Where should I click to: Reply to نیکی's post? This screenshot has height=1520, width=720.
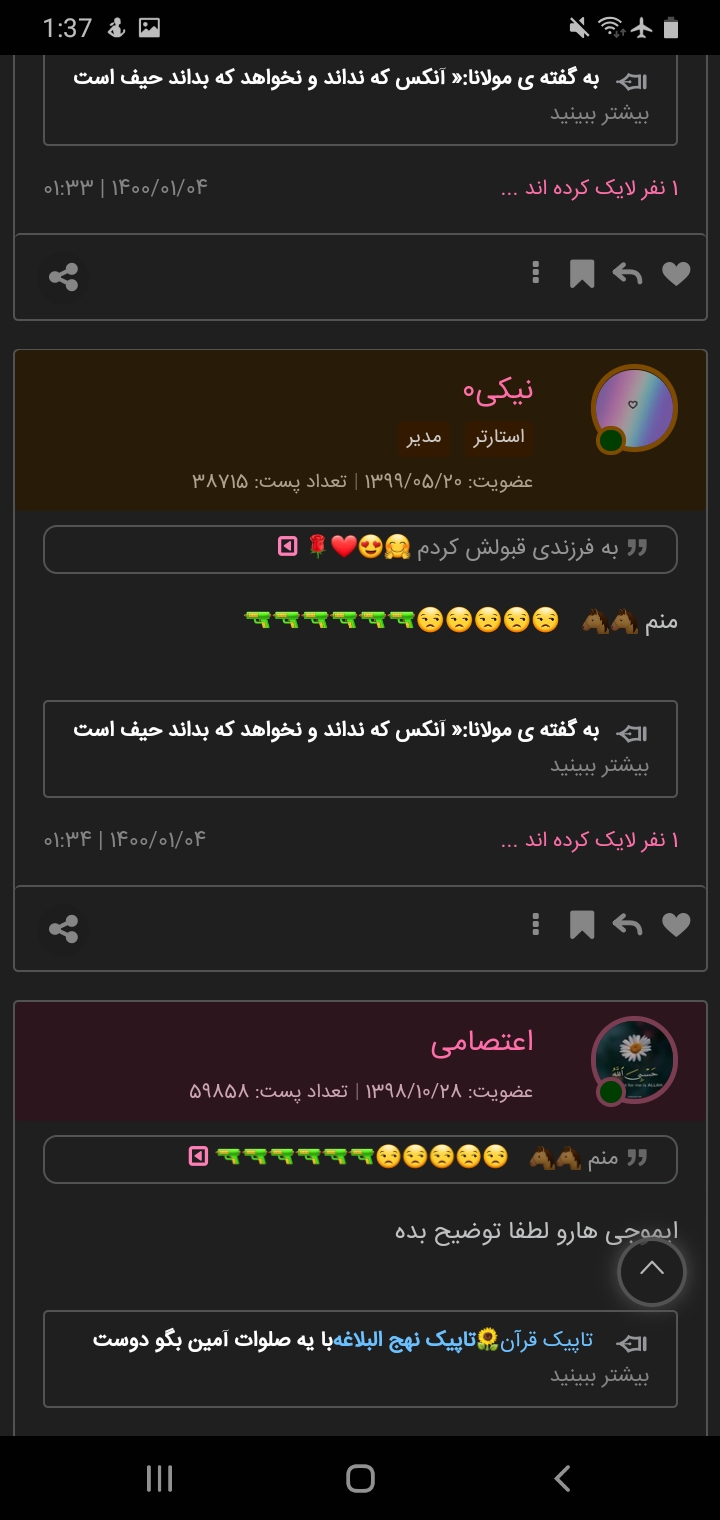coord(627,925)
